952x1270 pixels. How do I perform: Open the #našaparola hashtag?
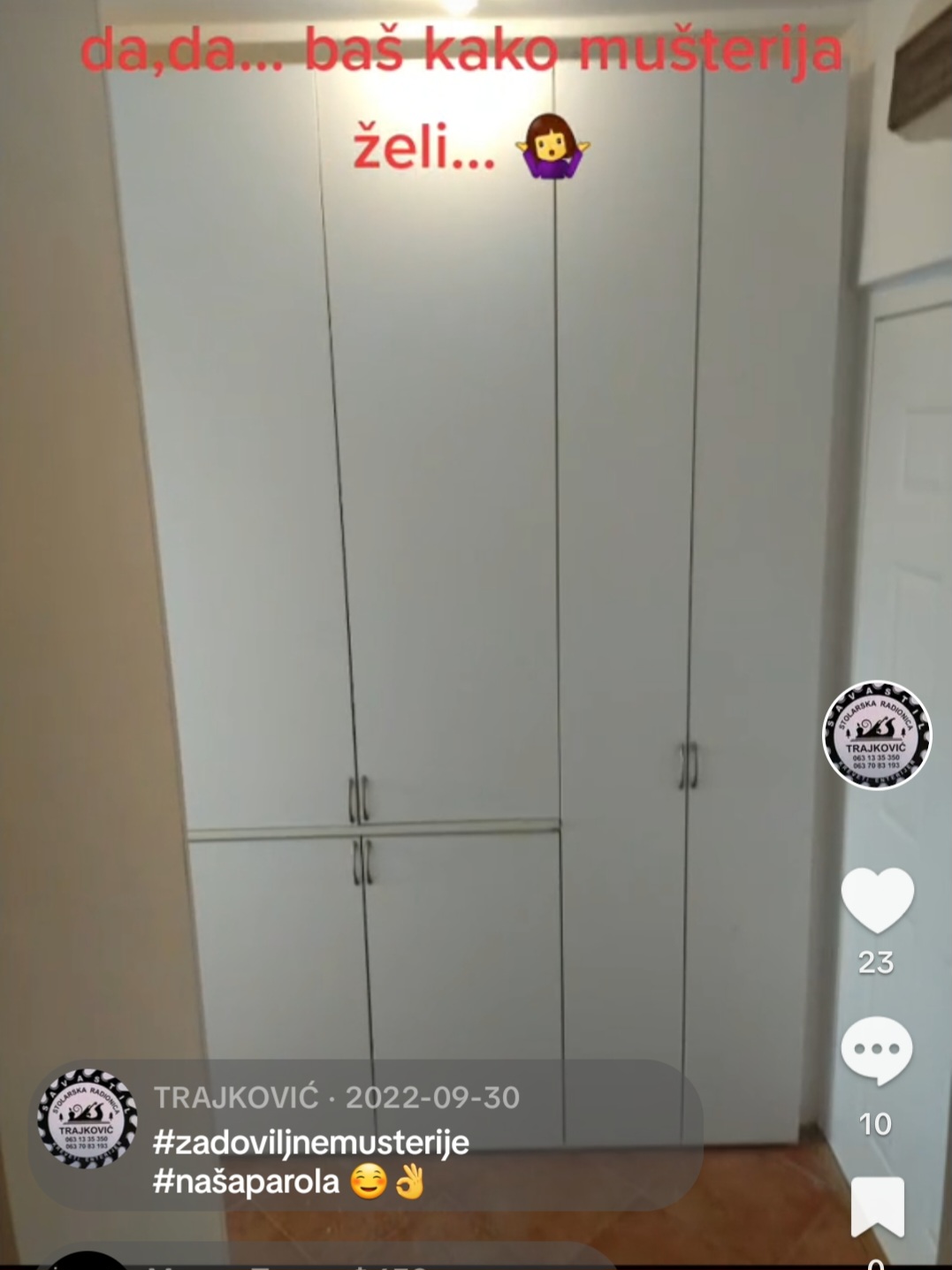[247, 1182]
